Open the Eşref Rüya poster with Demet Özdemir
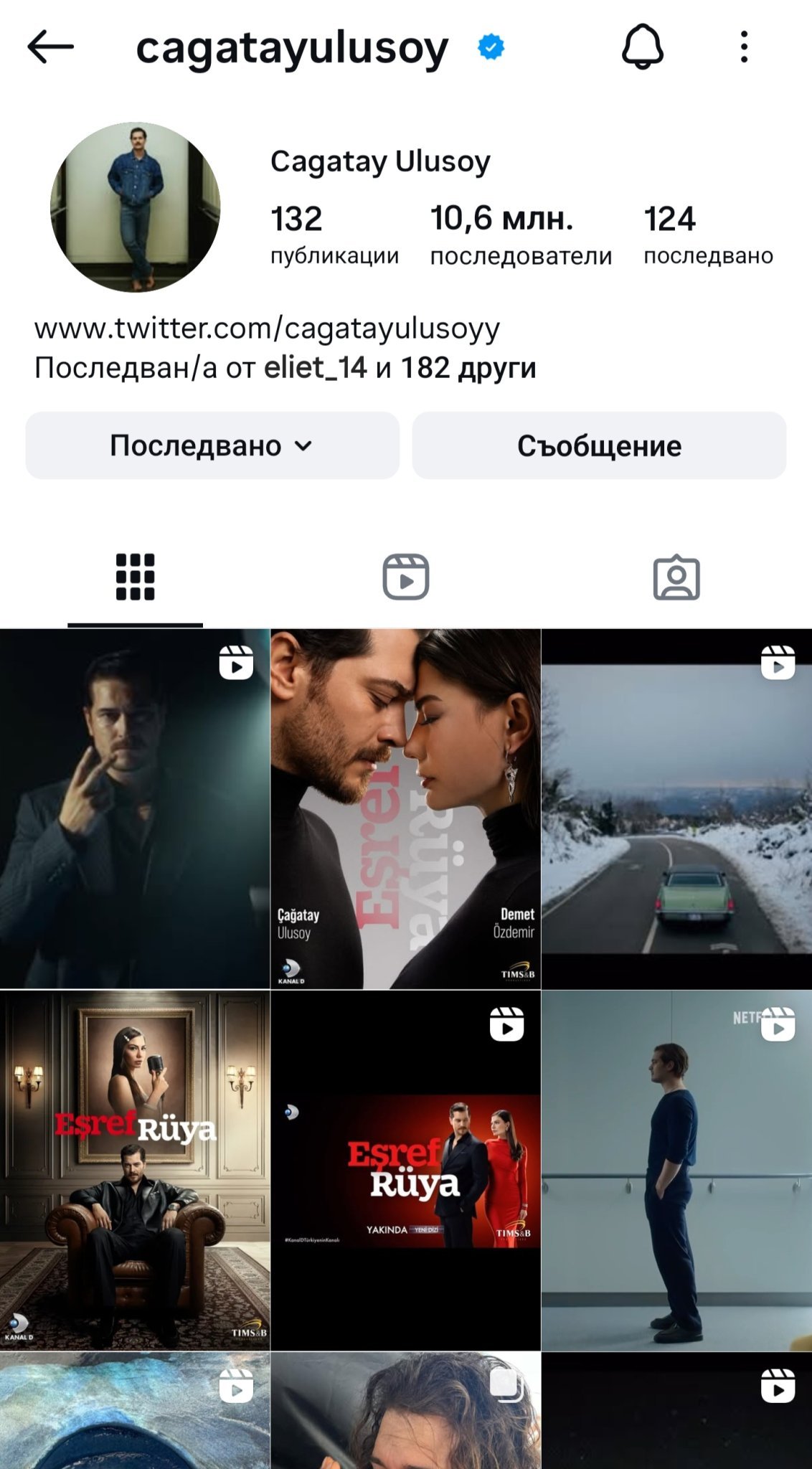This screenshot has height=1469, width=812. pos(405,809)
